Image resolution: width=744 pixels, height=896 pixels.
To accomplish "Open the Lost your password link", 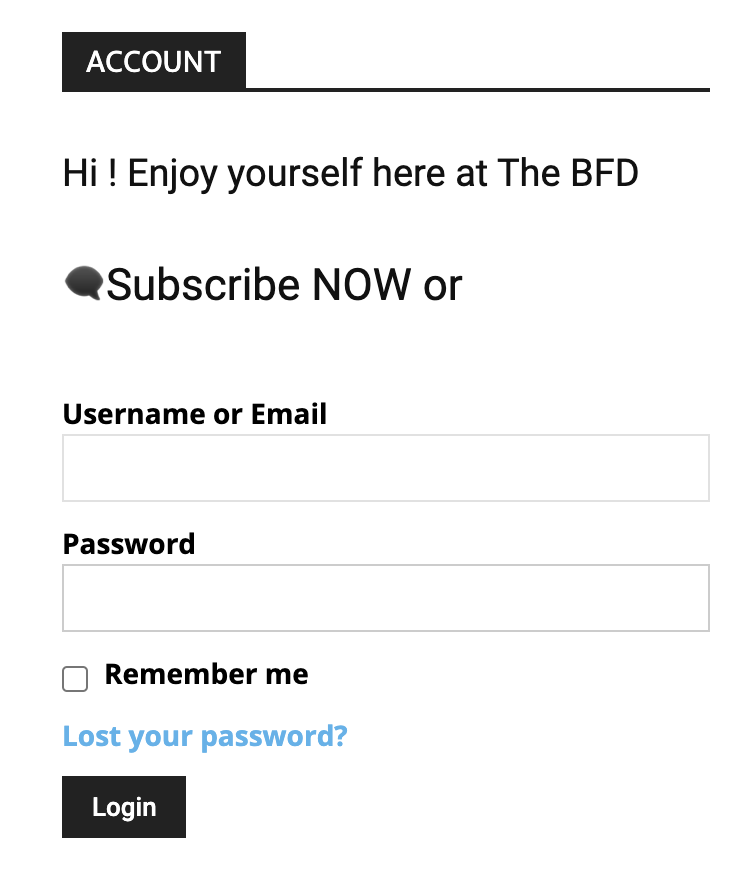I will coord(205,735).
